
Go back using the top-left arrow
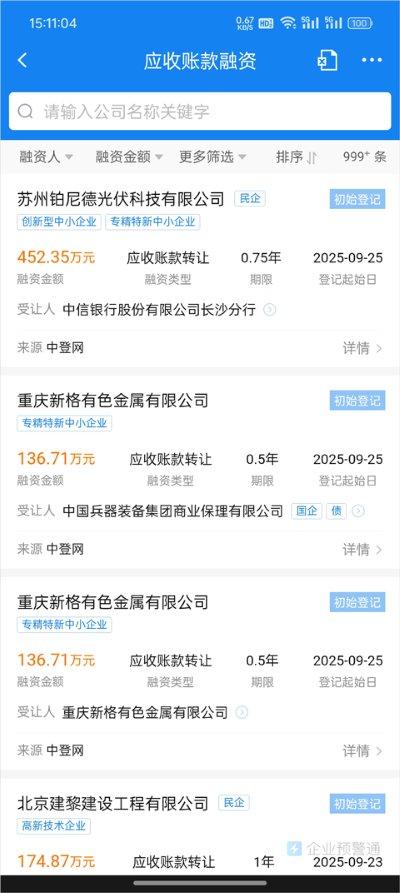tap(23, 60)
